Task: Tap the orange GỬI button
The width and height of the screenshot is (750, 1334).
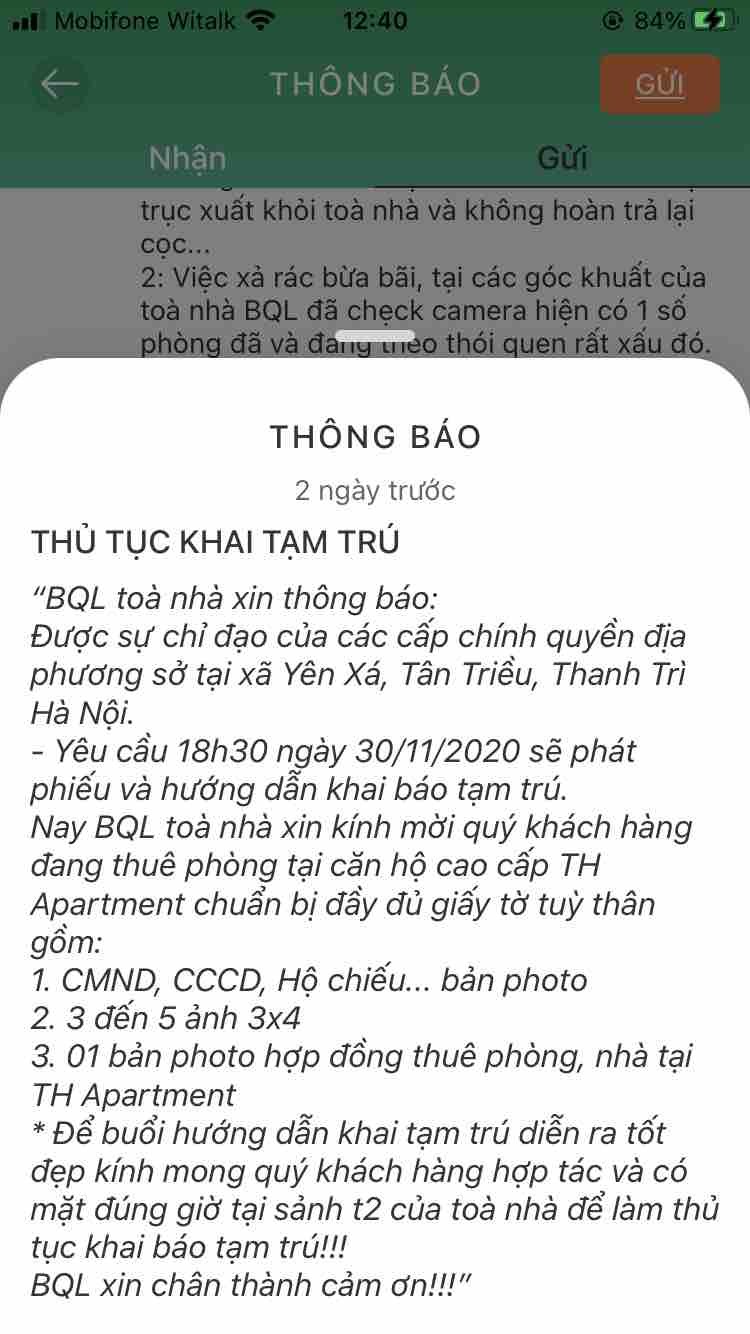Action: [x=659, y=84]
